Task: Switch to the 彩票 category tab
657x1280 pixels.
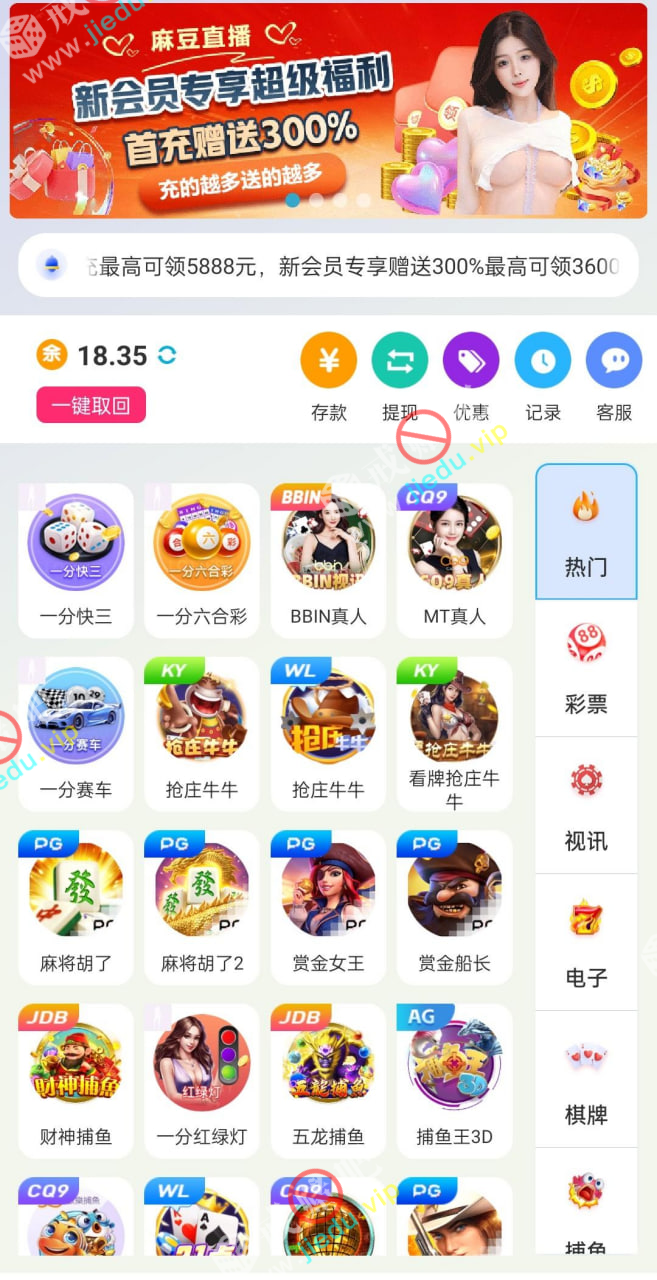Action: 586,667
